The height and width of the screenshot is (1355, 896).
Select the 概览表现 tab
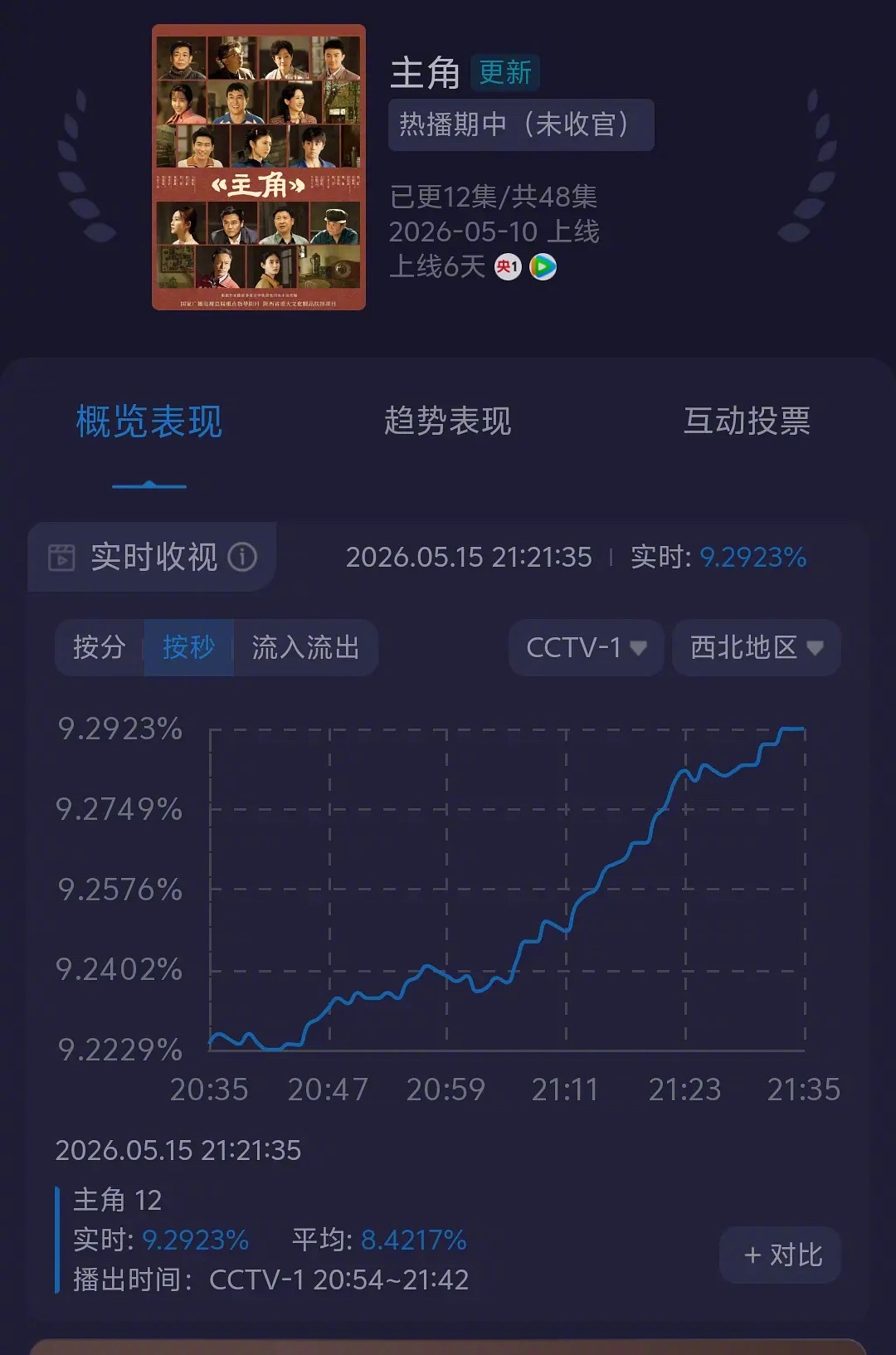(x=149, y=422)
